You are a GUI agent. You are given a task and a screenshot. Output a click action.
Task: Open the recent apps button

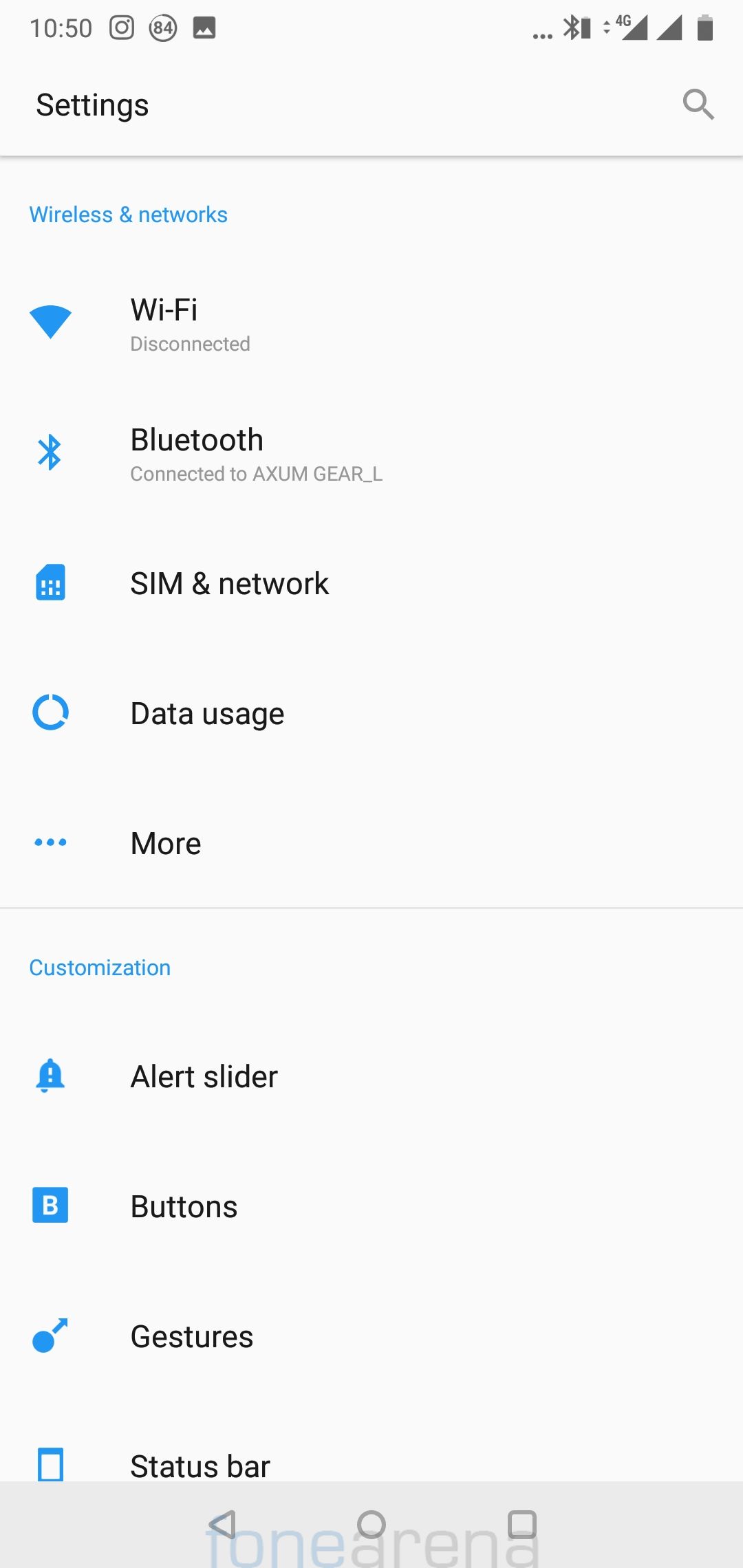click(x=521, y=1525)
